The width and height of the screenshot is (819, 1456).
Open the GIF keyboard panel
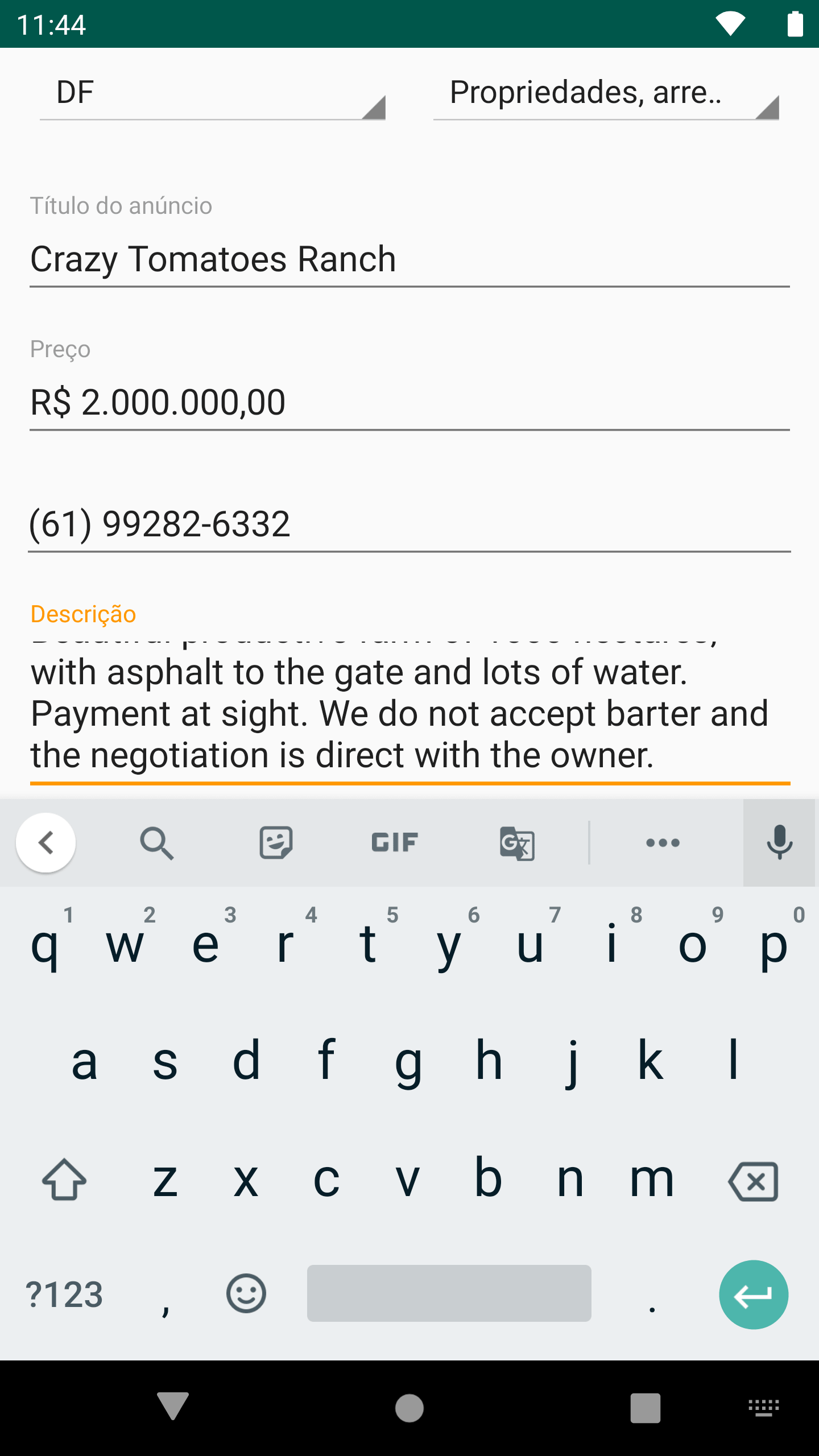pyautogui.click(x=395, y=843)
